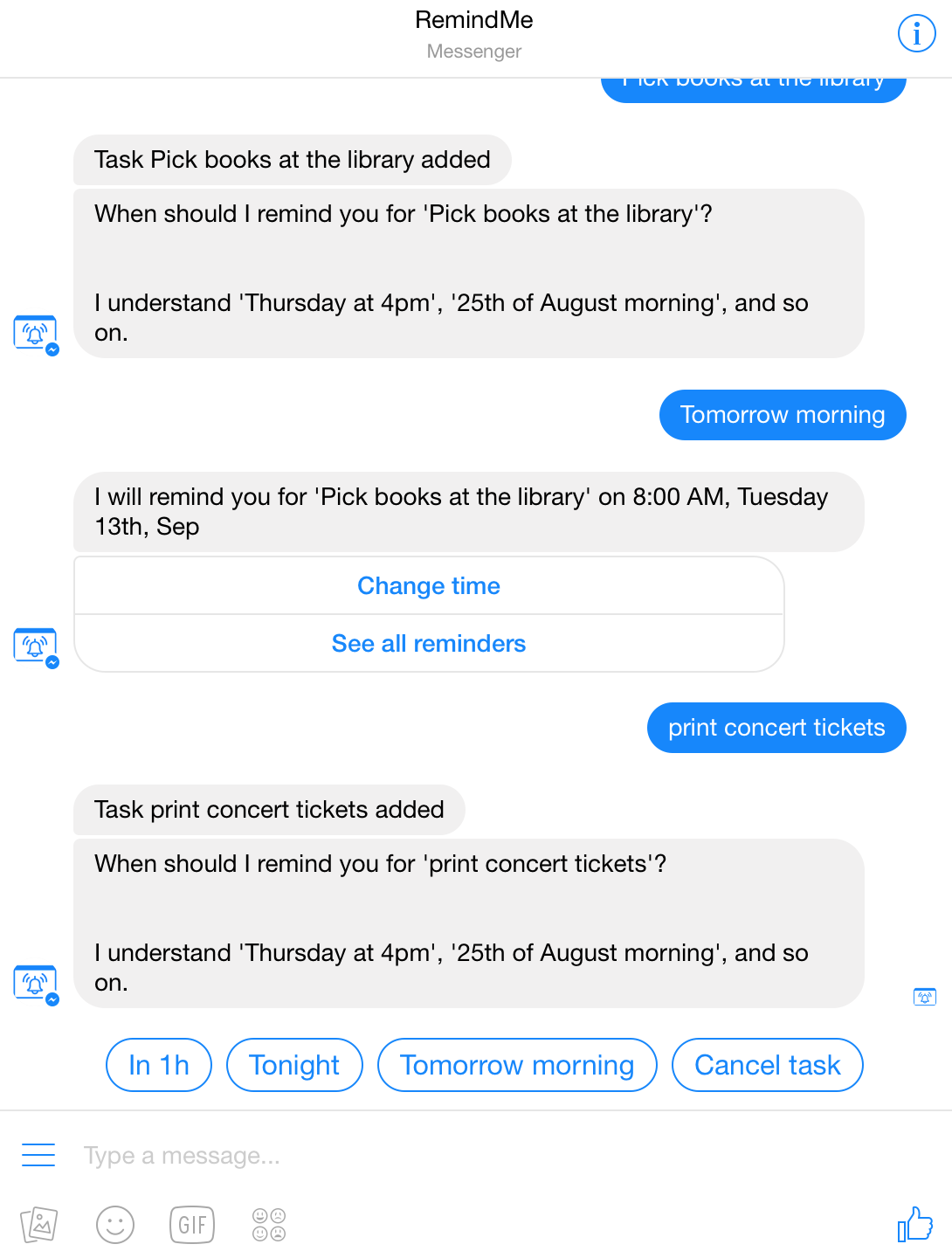
Task: Open the bot menu hamburger icon
Action: pos(38,1155)
